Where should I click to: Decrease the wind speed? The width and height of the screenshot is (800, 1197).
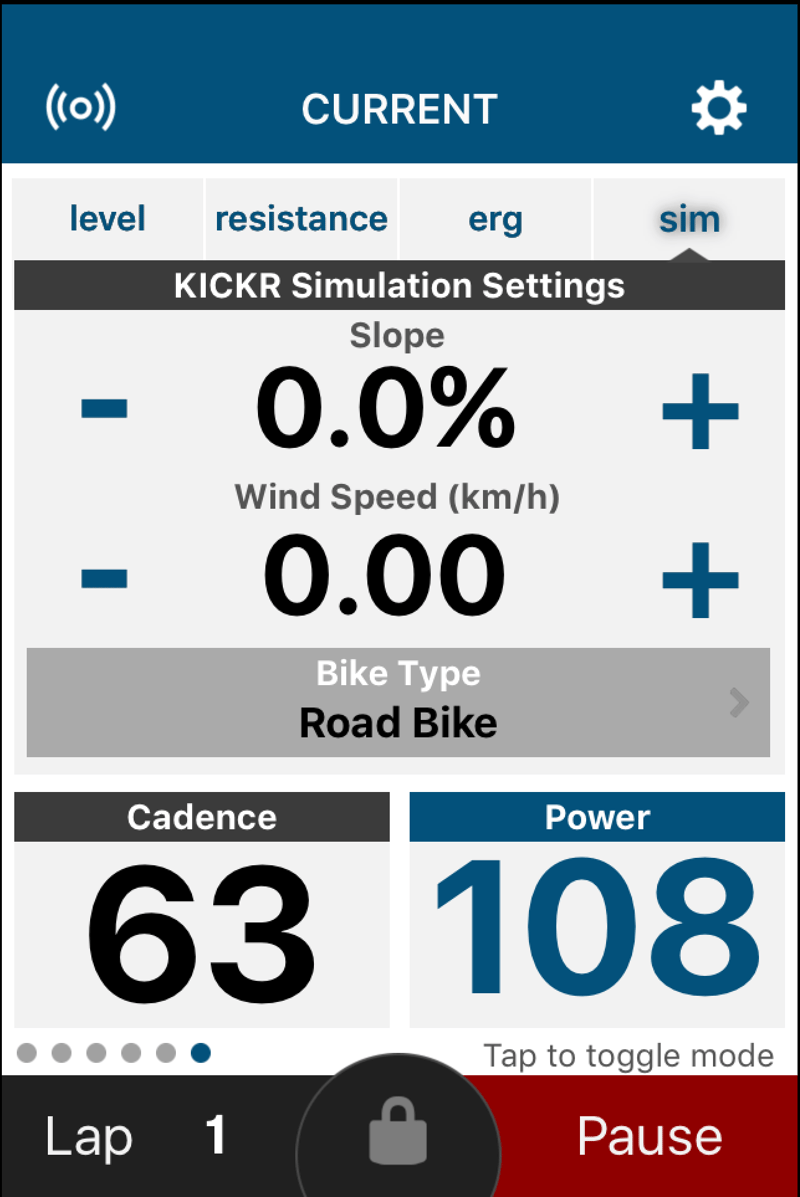point(105,577)
